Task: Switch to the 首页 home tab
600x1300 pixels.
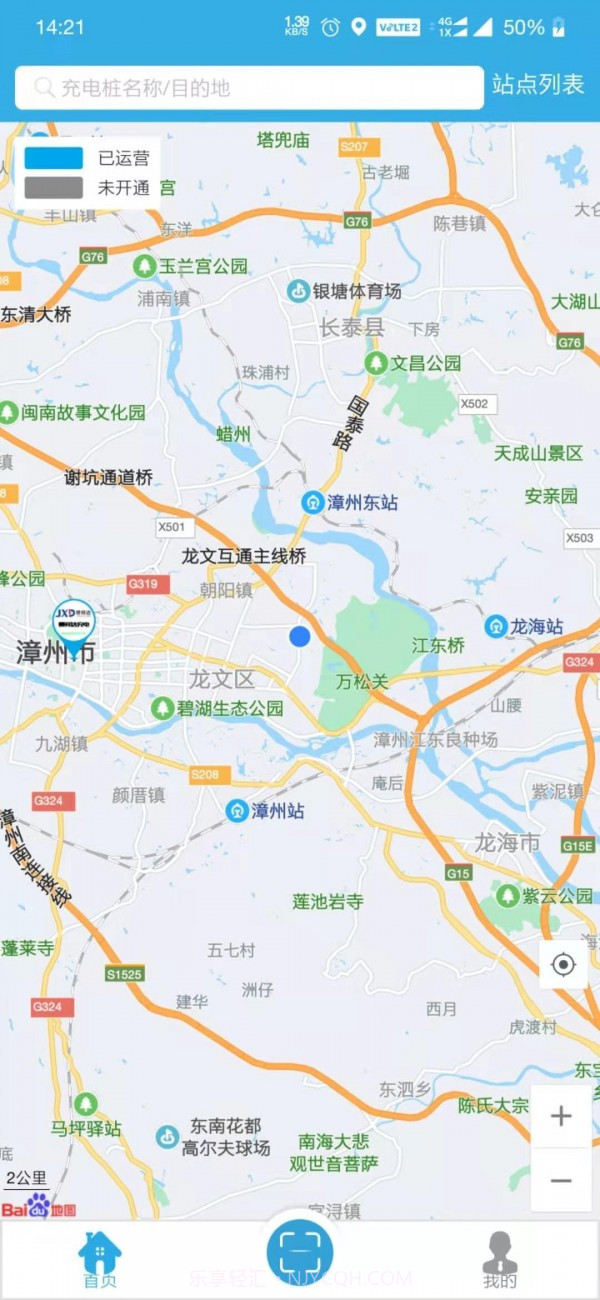Action: (x=99, y=1258)
